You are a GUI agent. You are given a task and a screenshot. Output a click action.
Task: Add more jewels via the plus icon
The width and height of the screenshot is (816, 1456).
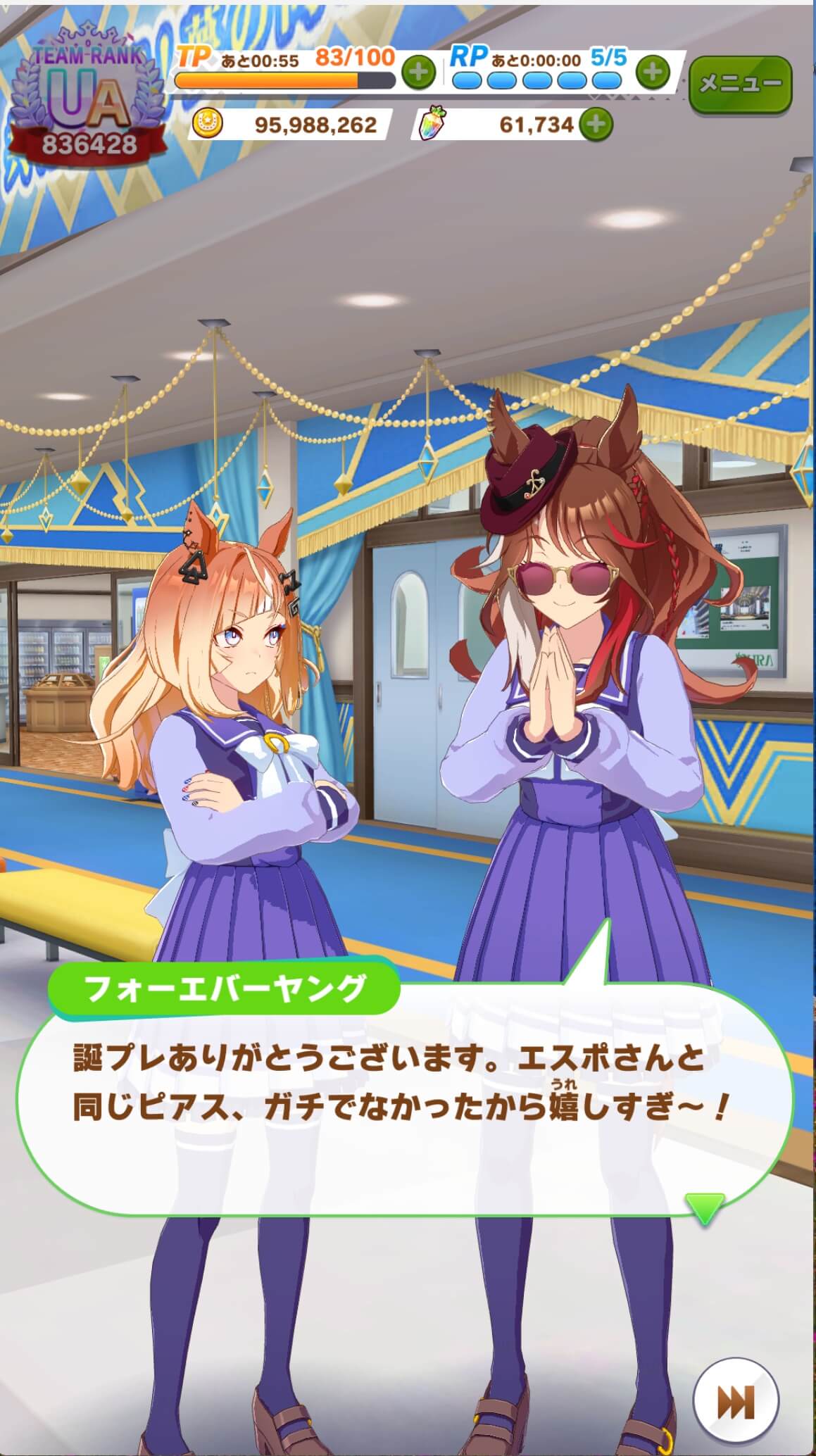click(596, 125)
